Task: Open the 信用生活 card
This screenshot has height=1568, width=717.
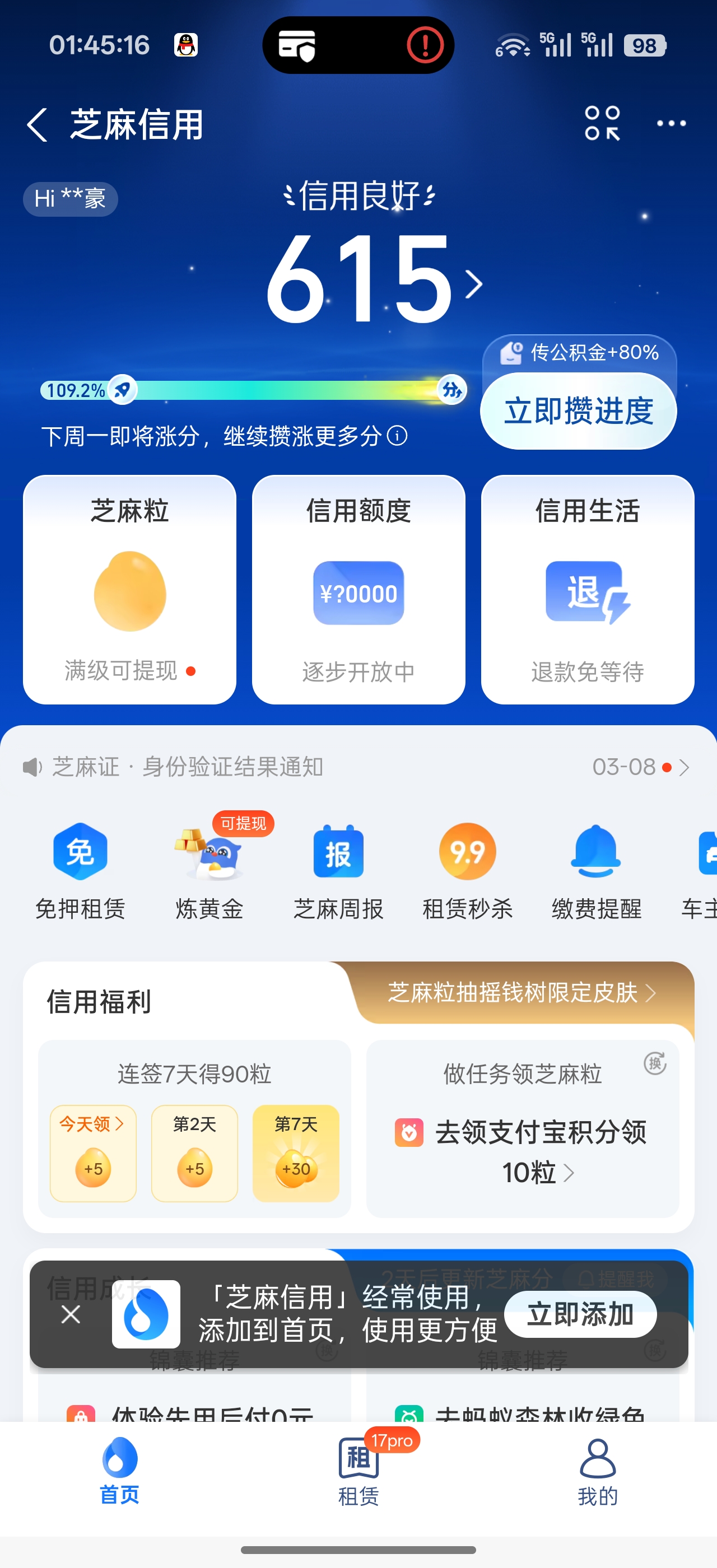Action: (x=588, y=589)
